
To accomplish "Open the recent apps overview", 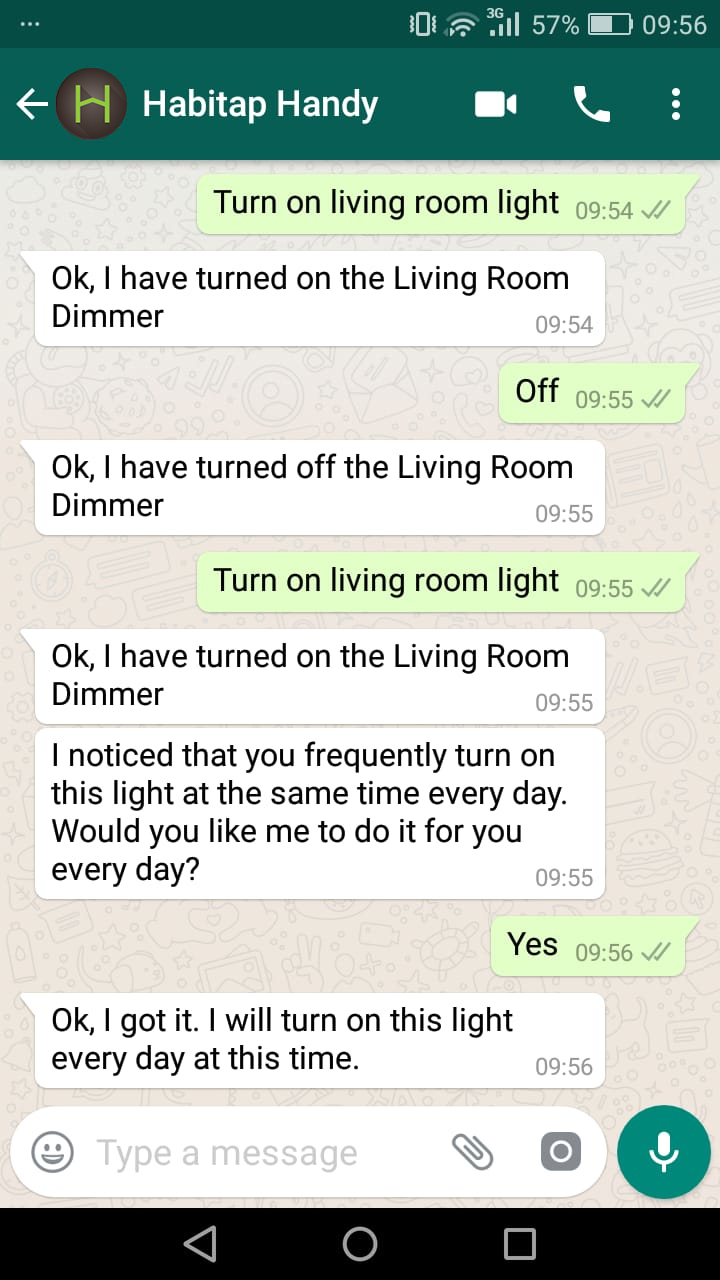I will (520, 1244).
